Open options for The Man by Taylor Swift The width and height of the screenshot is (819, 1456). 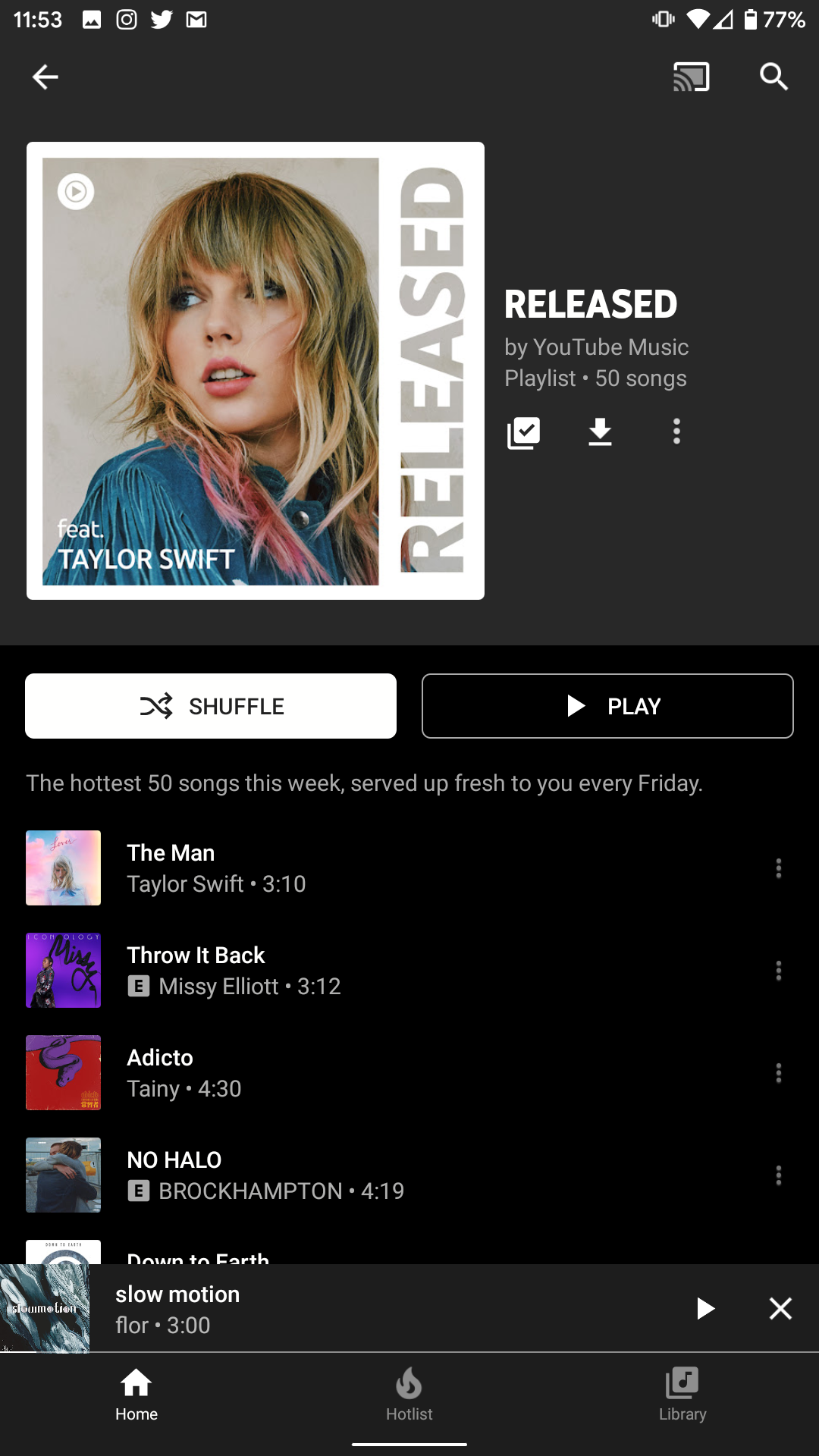[778, 868]
